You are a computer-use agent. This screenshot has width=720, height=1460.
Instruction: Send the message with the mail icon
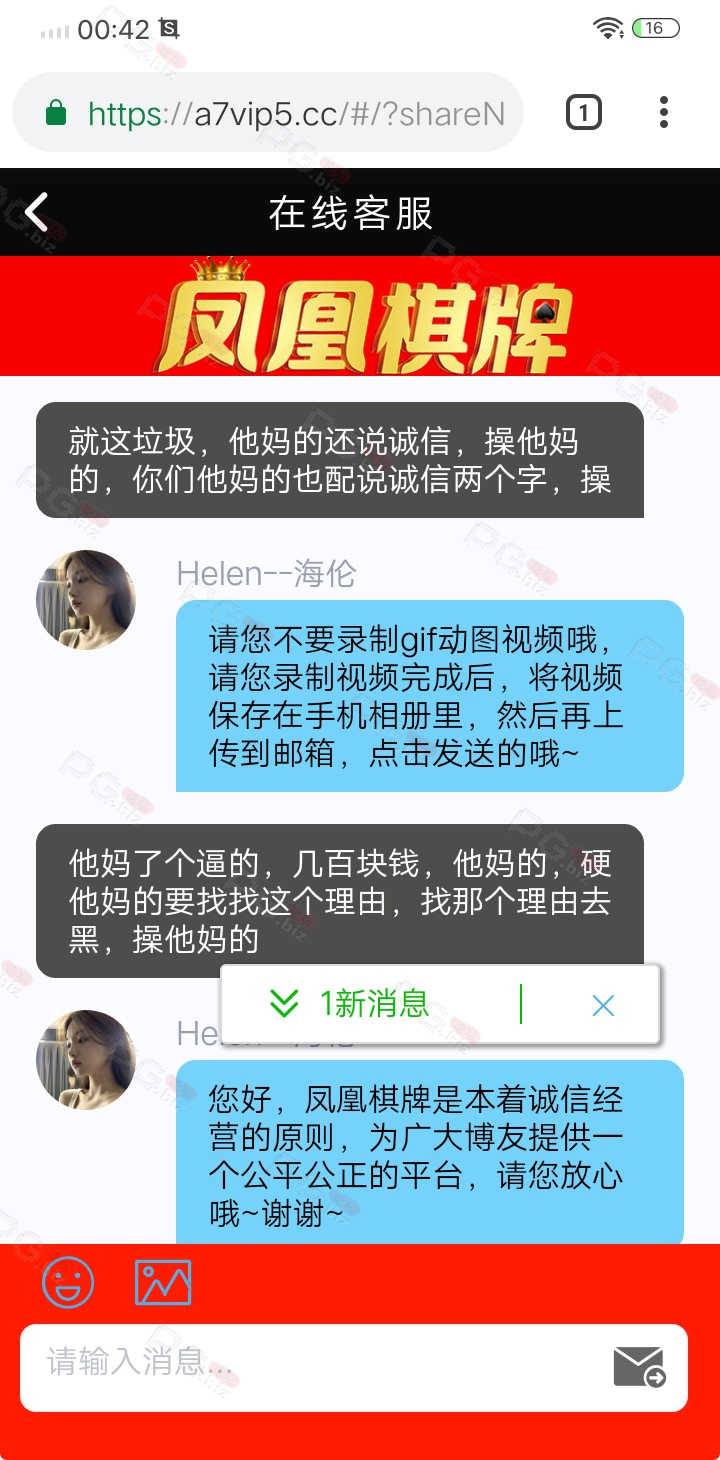(x=640, y=1367)
